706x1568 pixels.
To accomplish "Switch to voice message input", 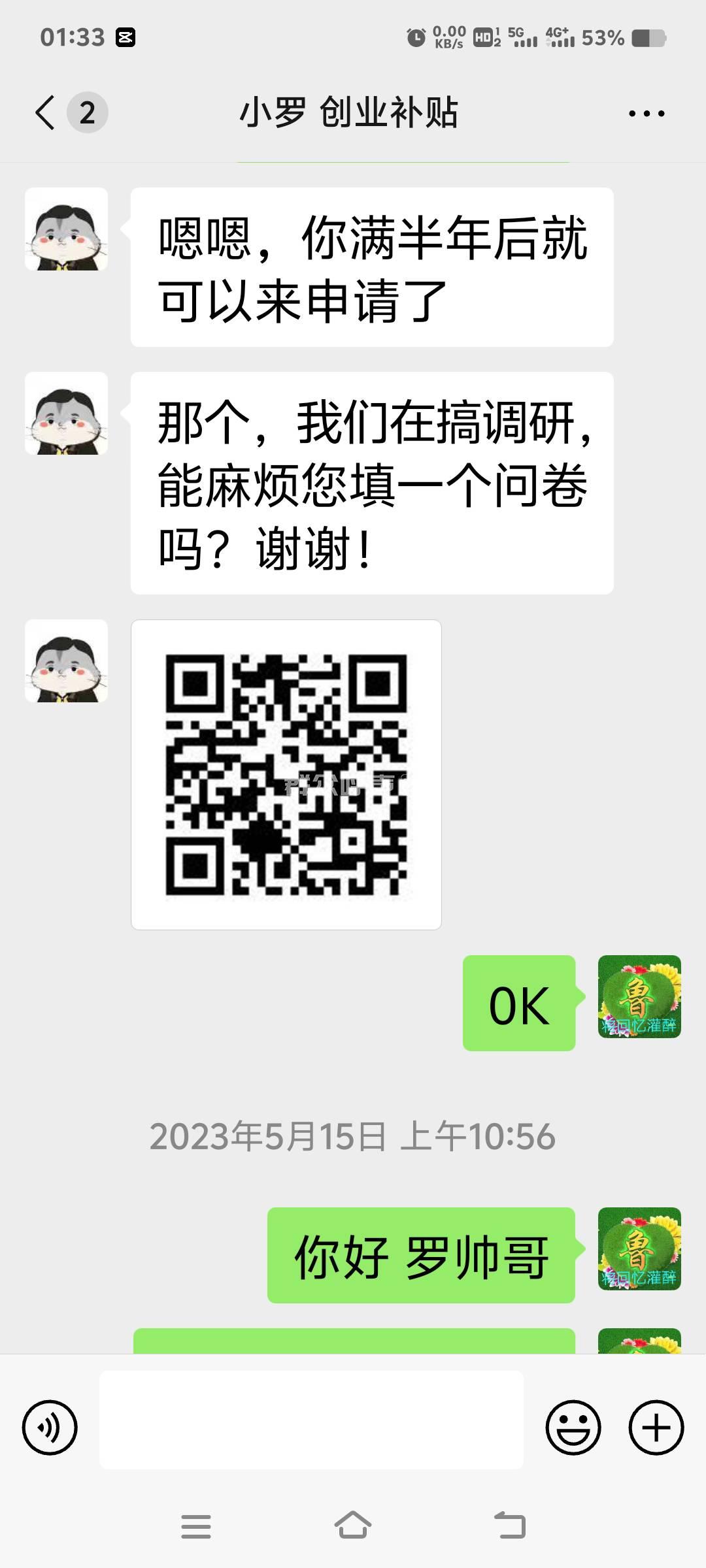I will click(50, 1428).
